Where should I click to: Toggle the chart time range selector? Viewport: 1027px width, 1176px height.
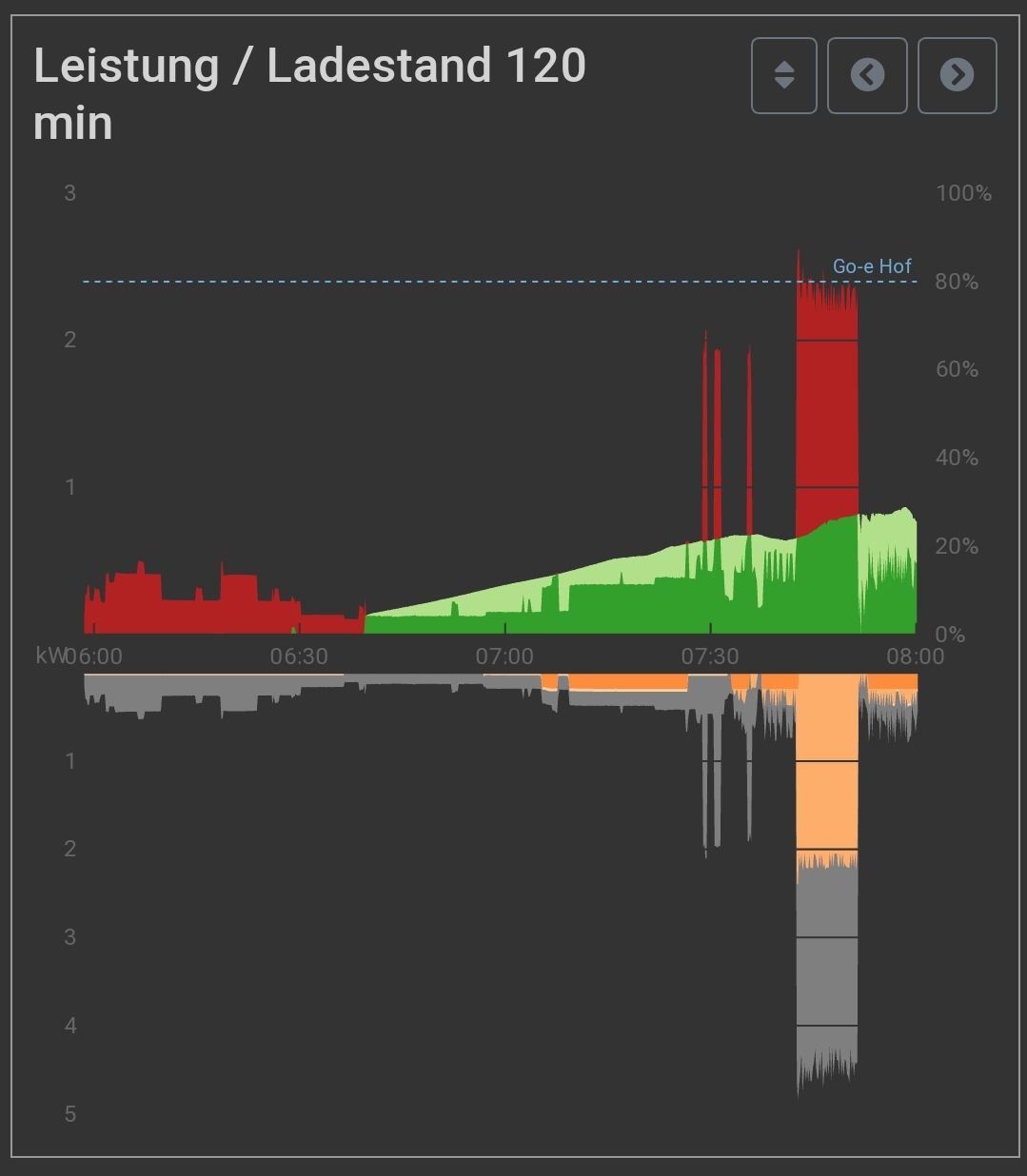click(783, 75)
